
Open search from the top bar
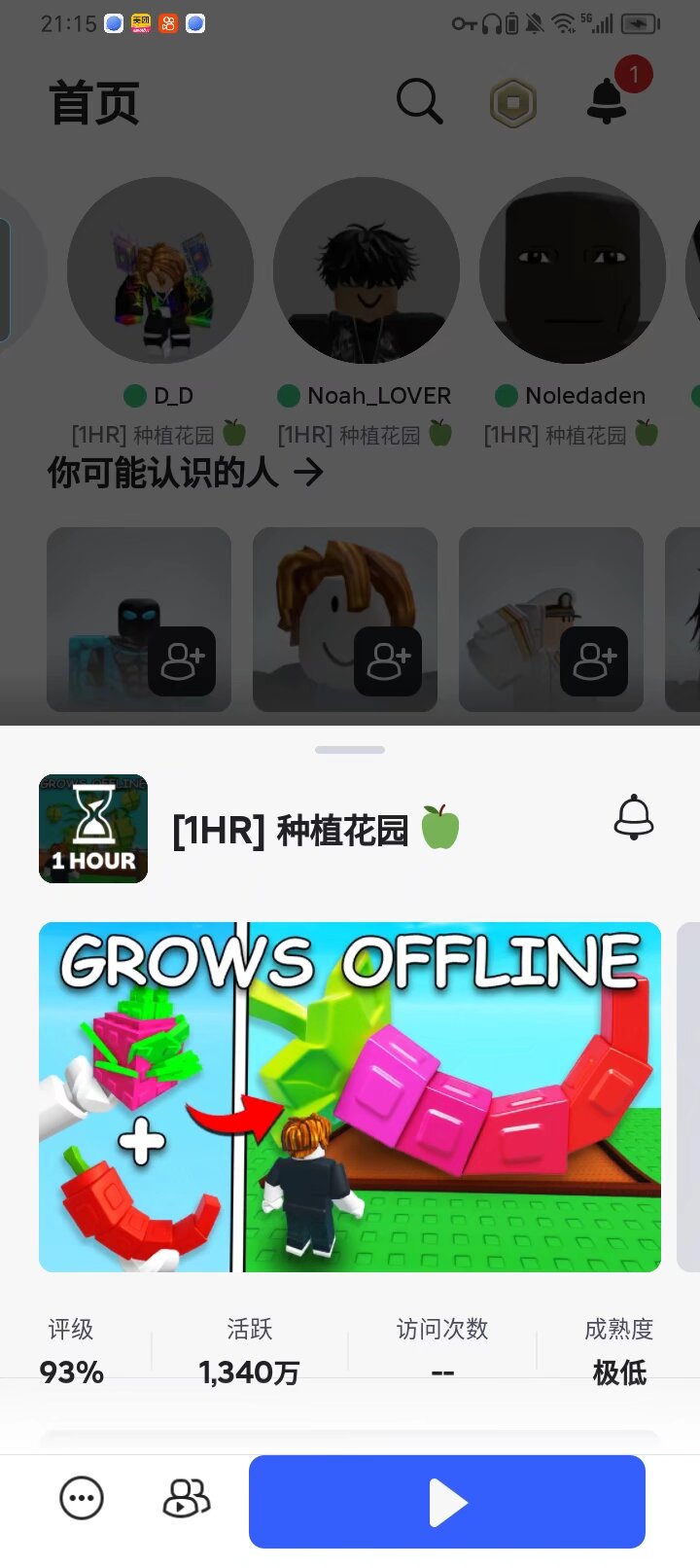(419, 101)
